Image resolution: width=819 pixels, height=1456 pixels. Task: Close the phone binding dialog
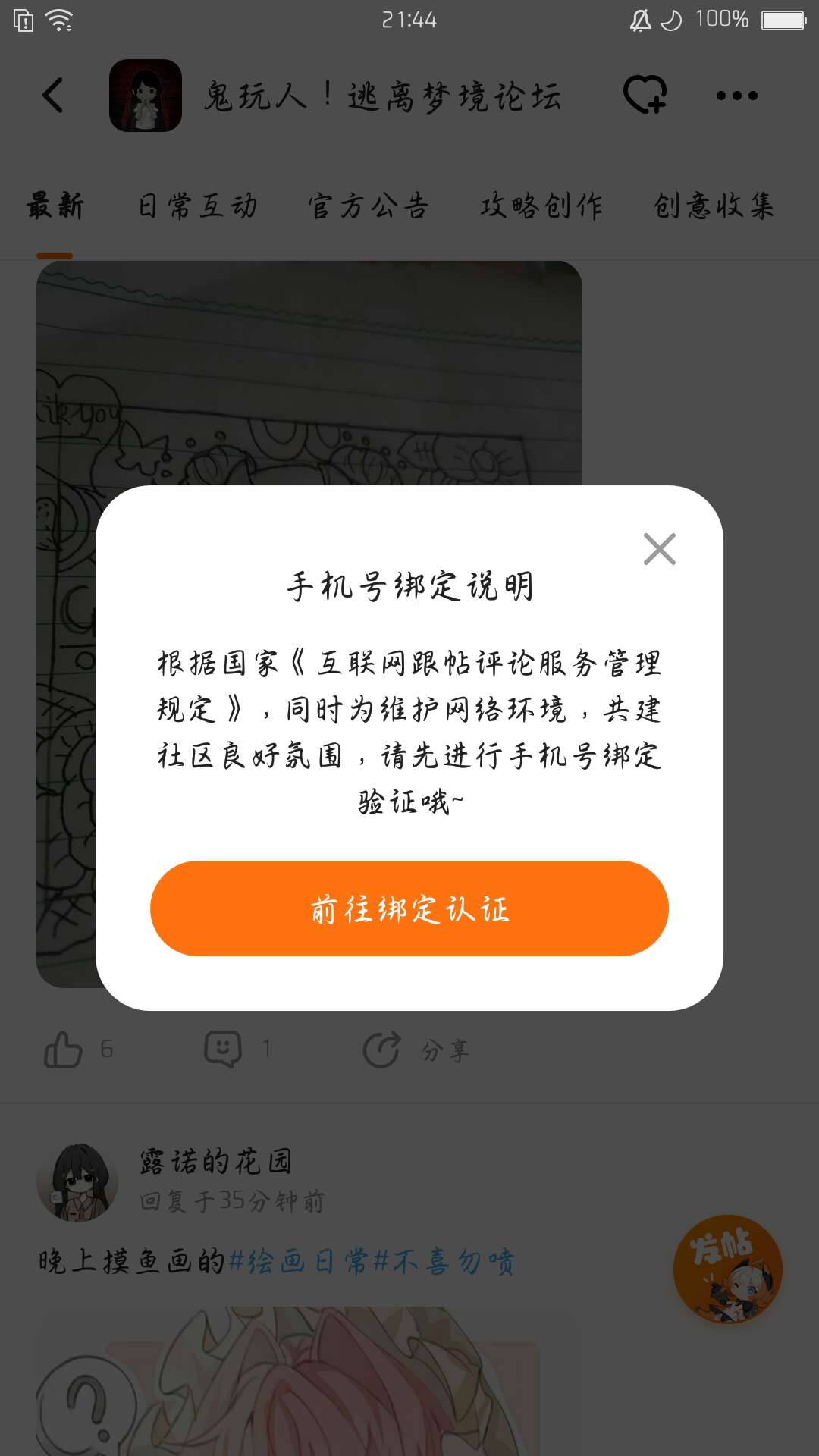(659, 549)
